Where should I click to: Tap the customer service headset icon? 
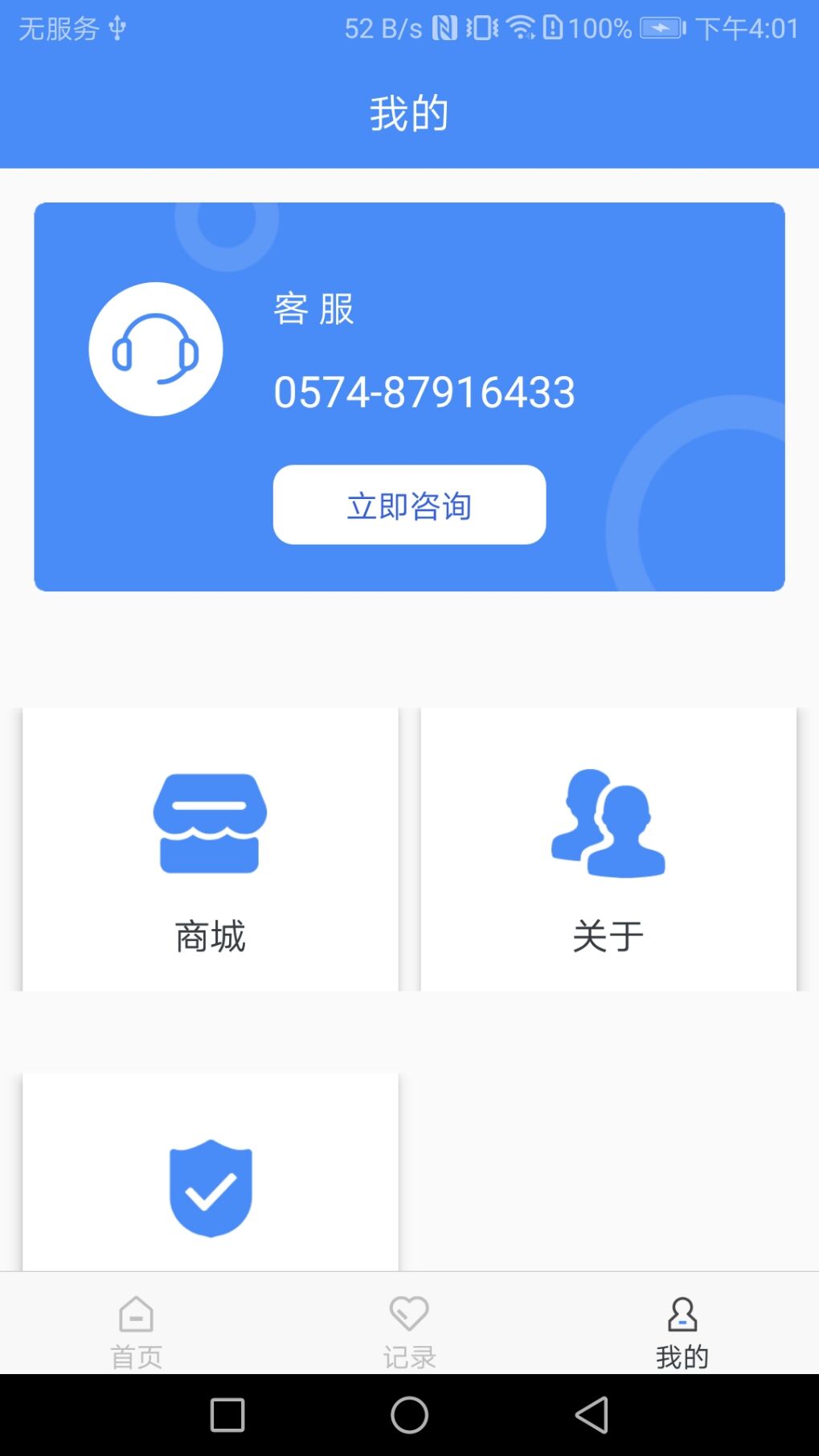[155, 347]
